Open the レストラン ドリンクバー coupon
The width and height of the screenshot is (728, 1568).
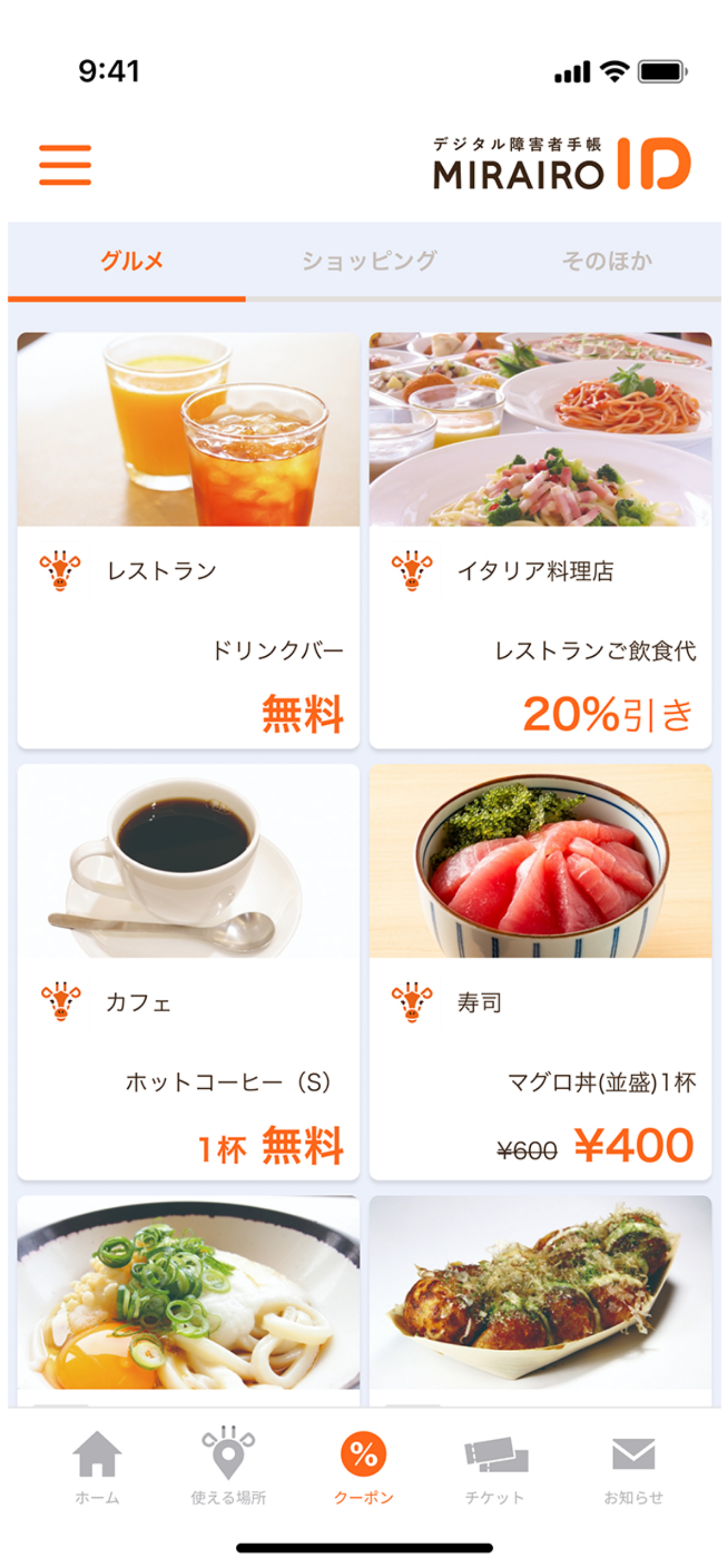coord(188,541)
